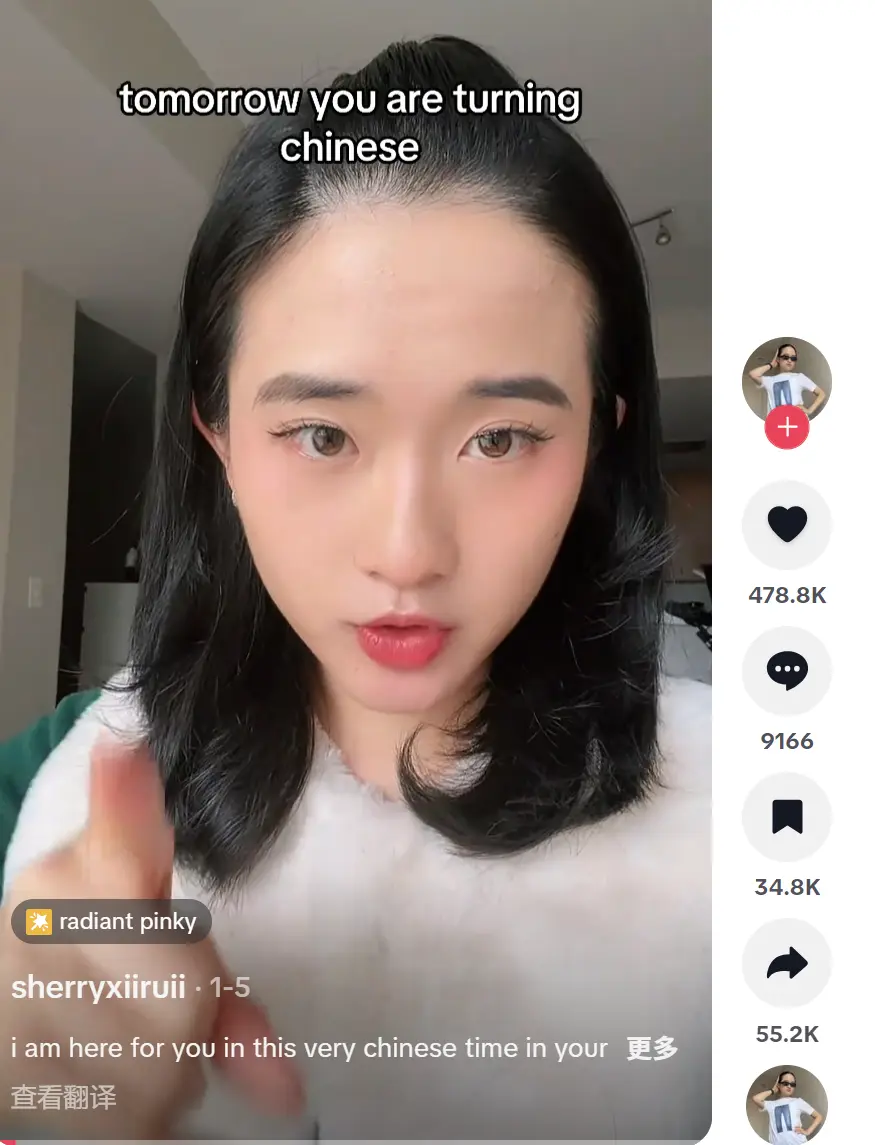Screen dimensions: 875x1145
Task: Follow the creator with the red plus button
Action: (787, 427)
